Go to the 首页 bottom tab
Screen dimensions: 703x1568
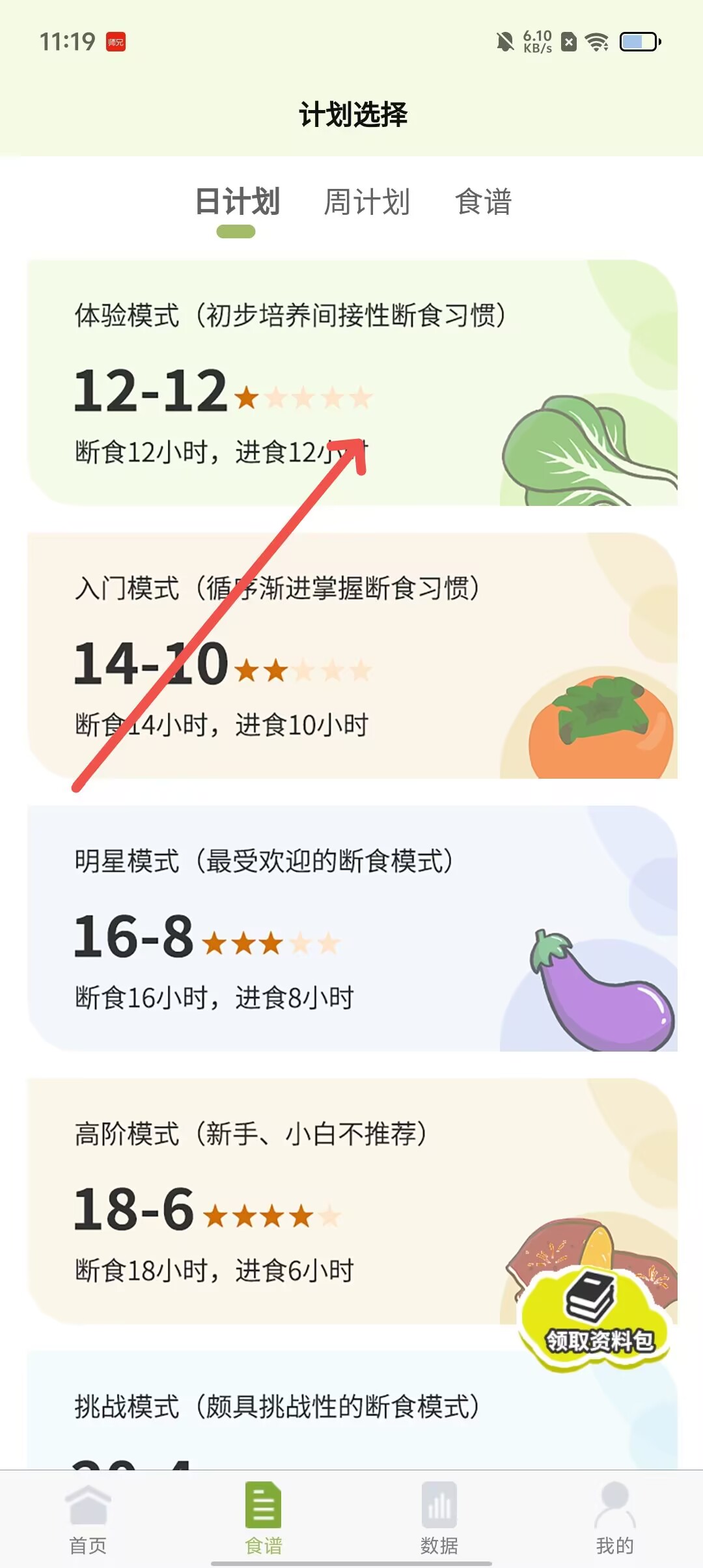(x=88, y=1519)
